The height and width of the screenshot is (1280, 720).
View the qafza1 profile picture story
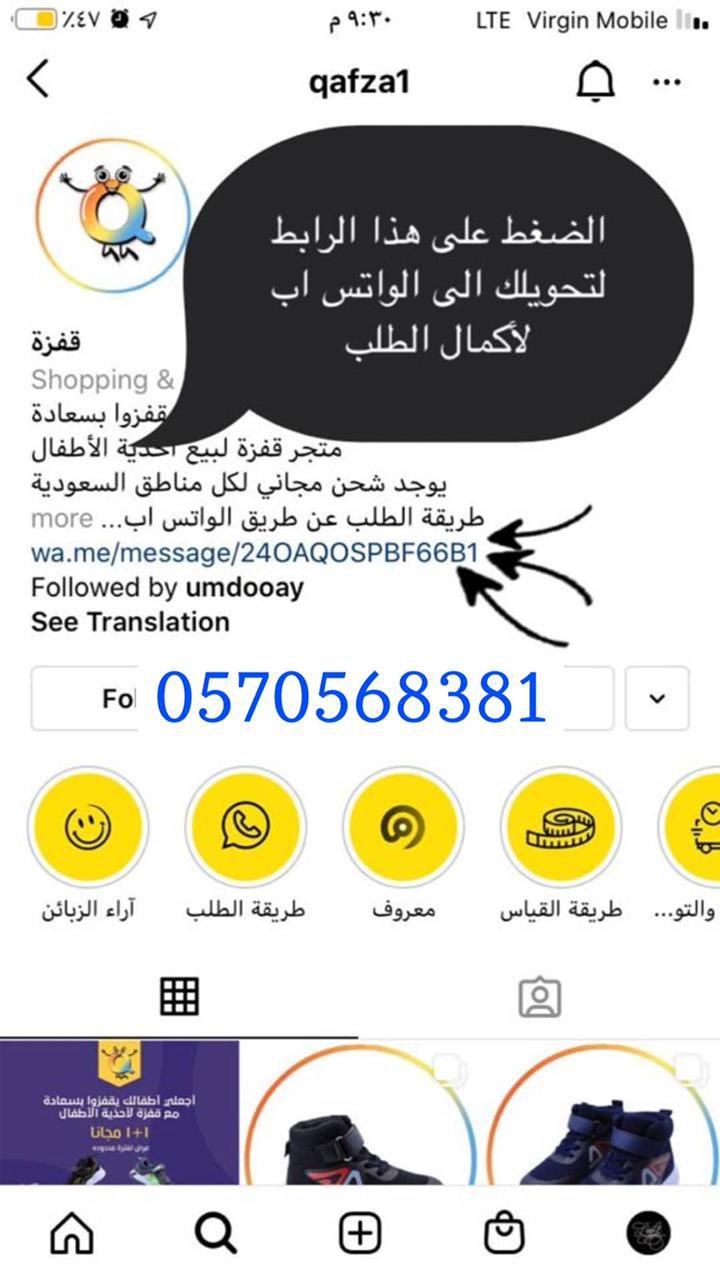click(112, 214)
